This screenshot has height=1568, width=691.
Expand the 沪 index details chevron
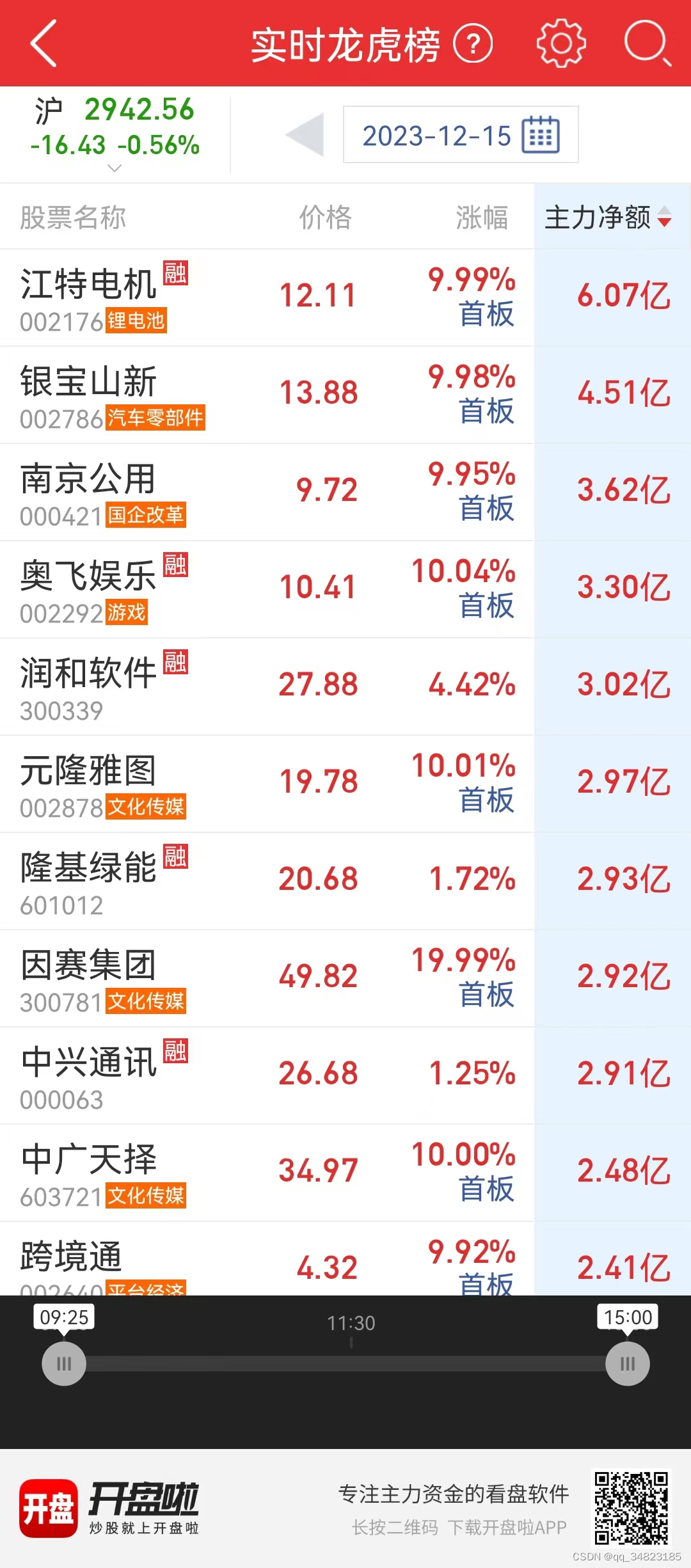[115, 168]
